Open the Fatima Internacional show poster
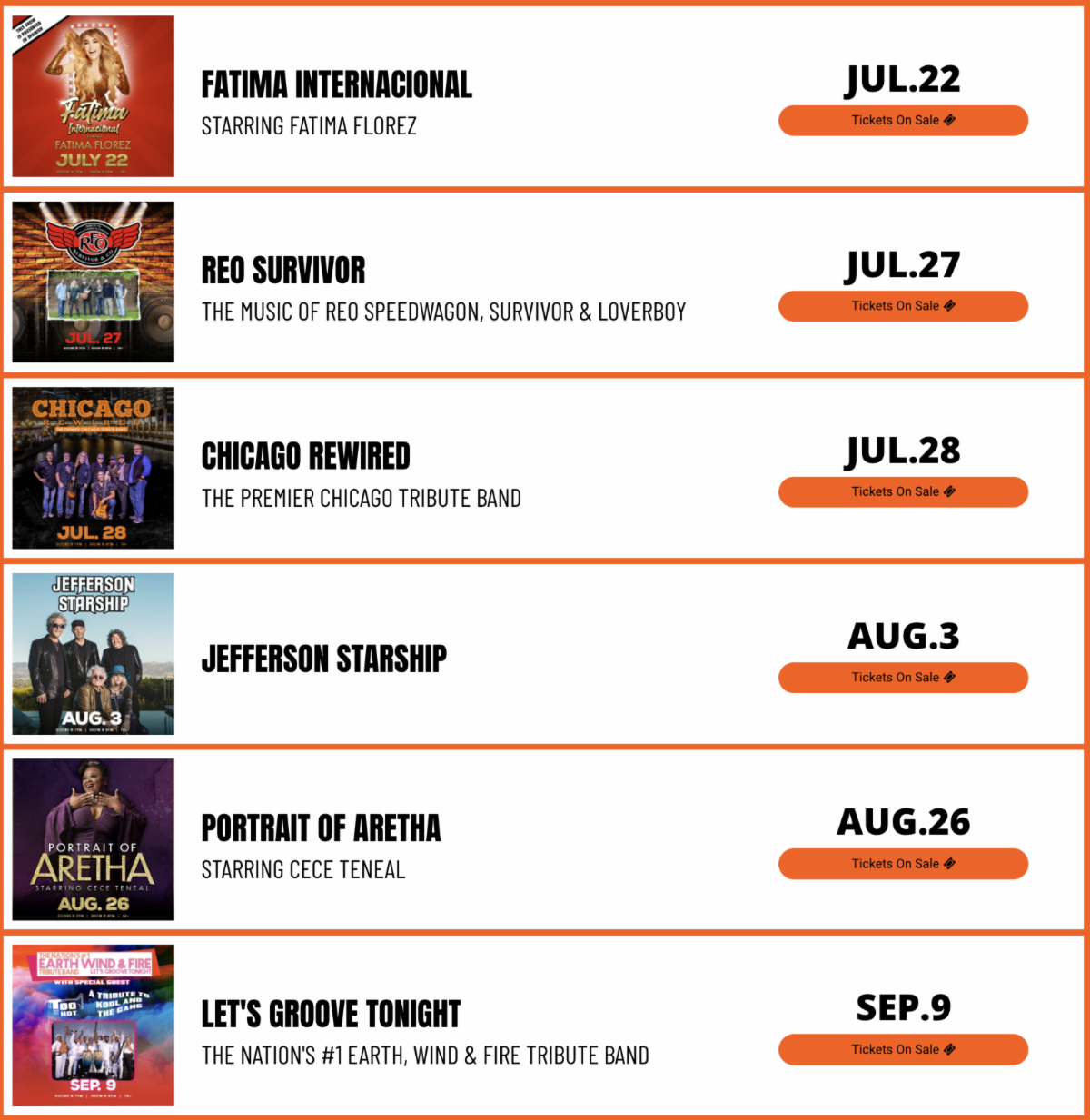 [x=93, y=96]
